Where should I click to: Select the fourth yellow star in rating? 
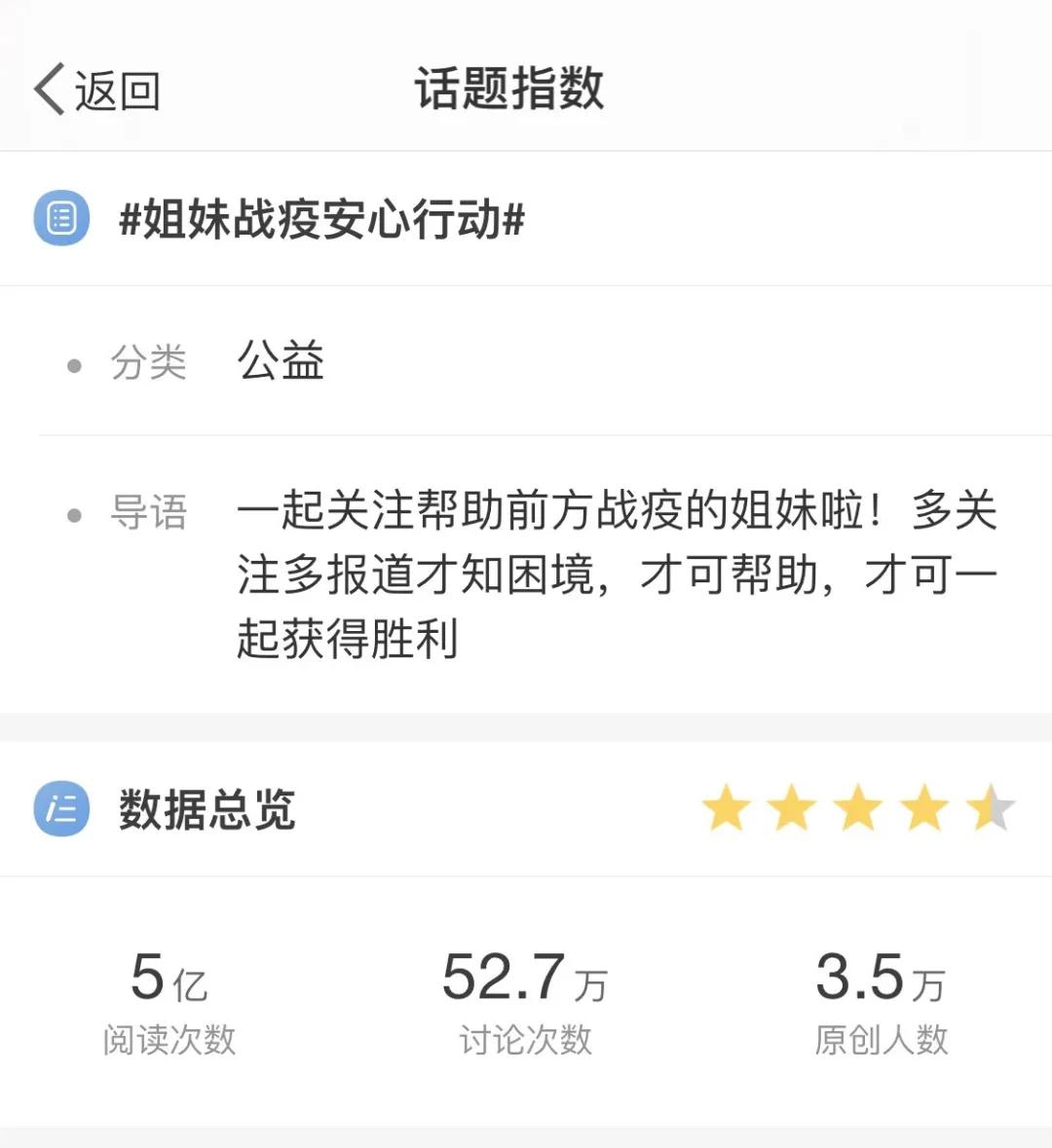click(x=924, y=809)
